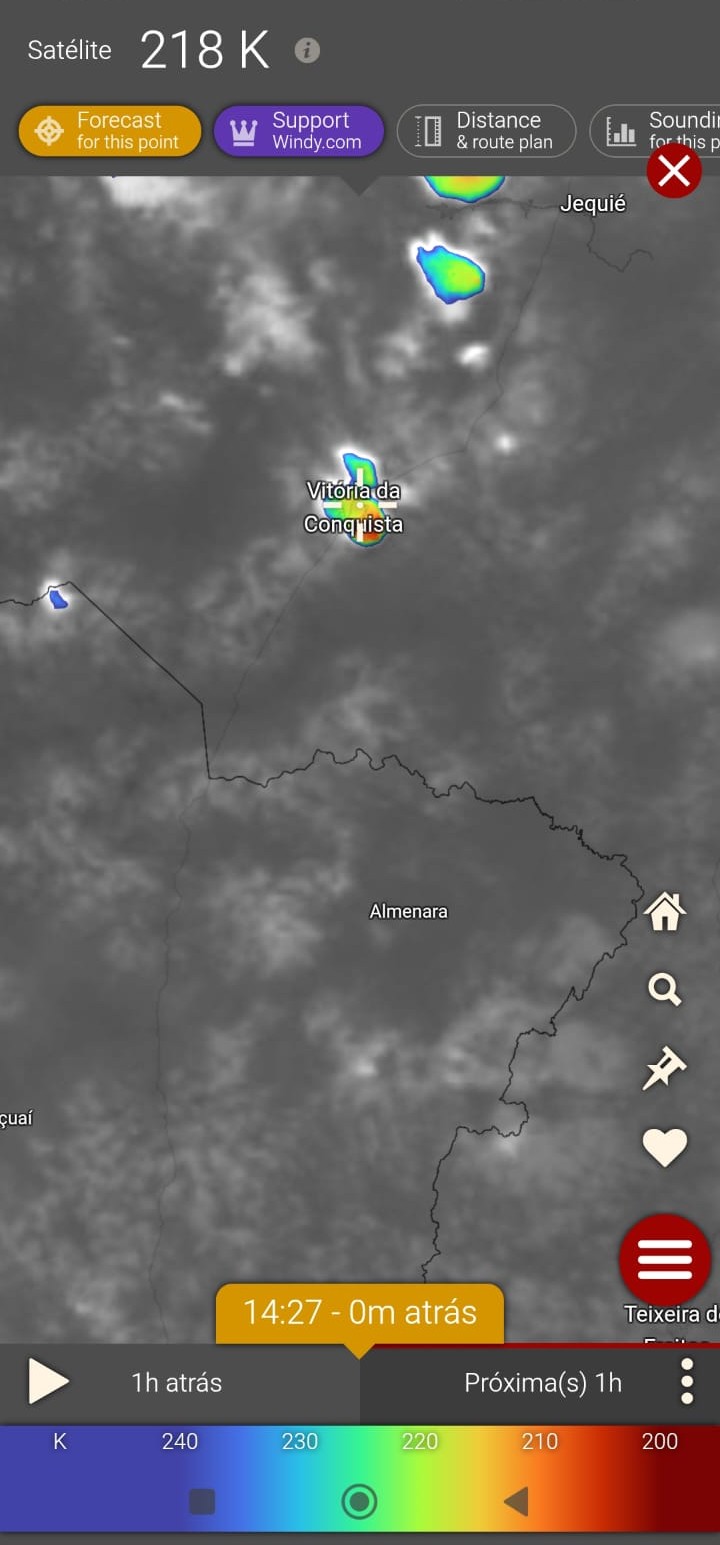The height and width of the screenshot is (1545, 720).
Task: Select the orange triangle layer mode
Action: pyautogui.click(x=516, y=1501)
